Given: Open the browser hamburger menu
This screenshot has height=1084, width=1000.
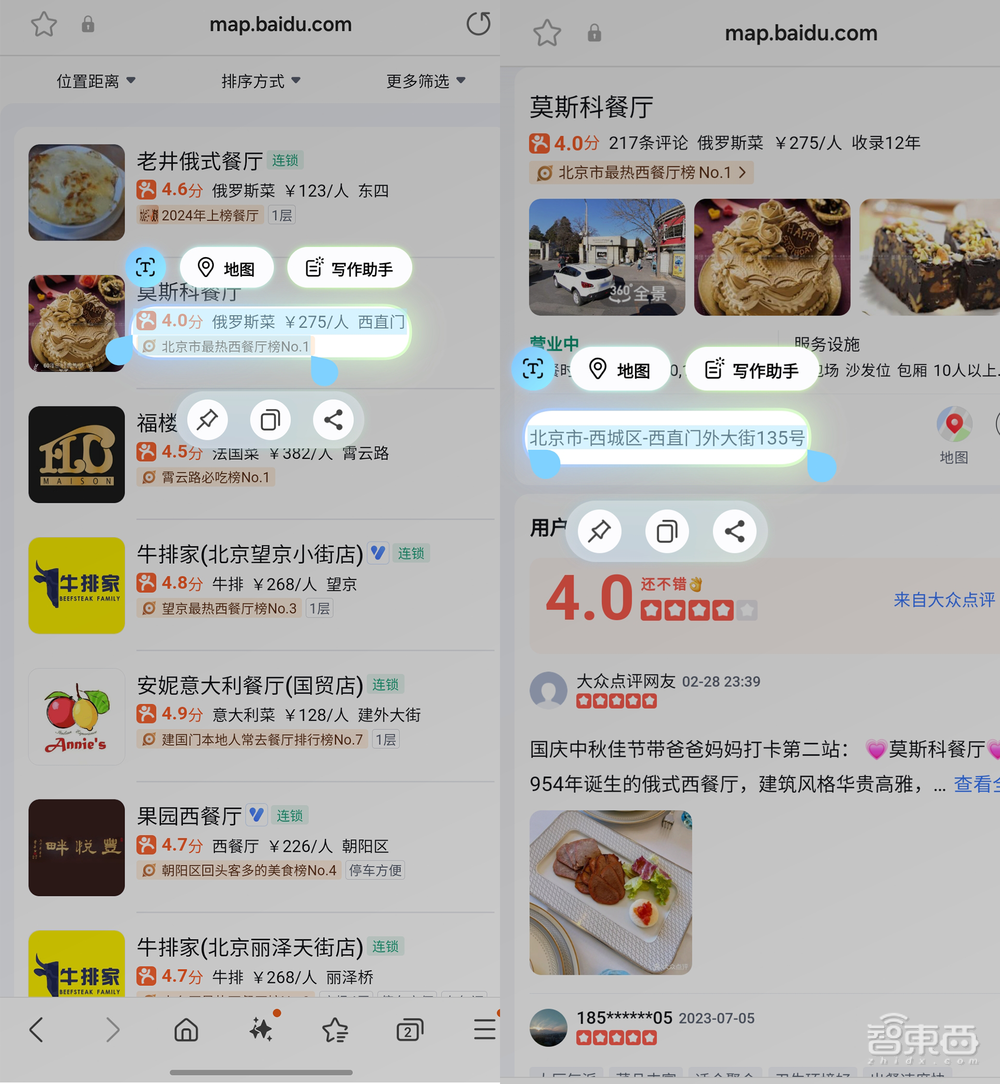Looking at the screenshot, I should pyautogui.click(x=484, y=1028).
